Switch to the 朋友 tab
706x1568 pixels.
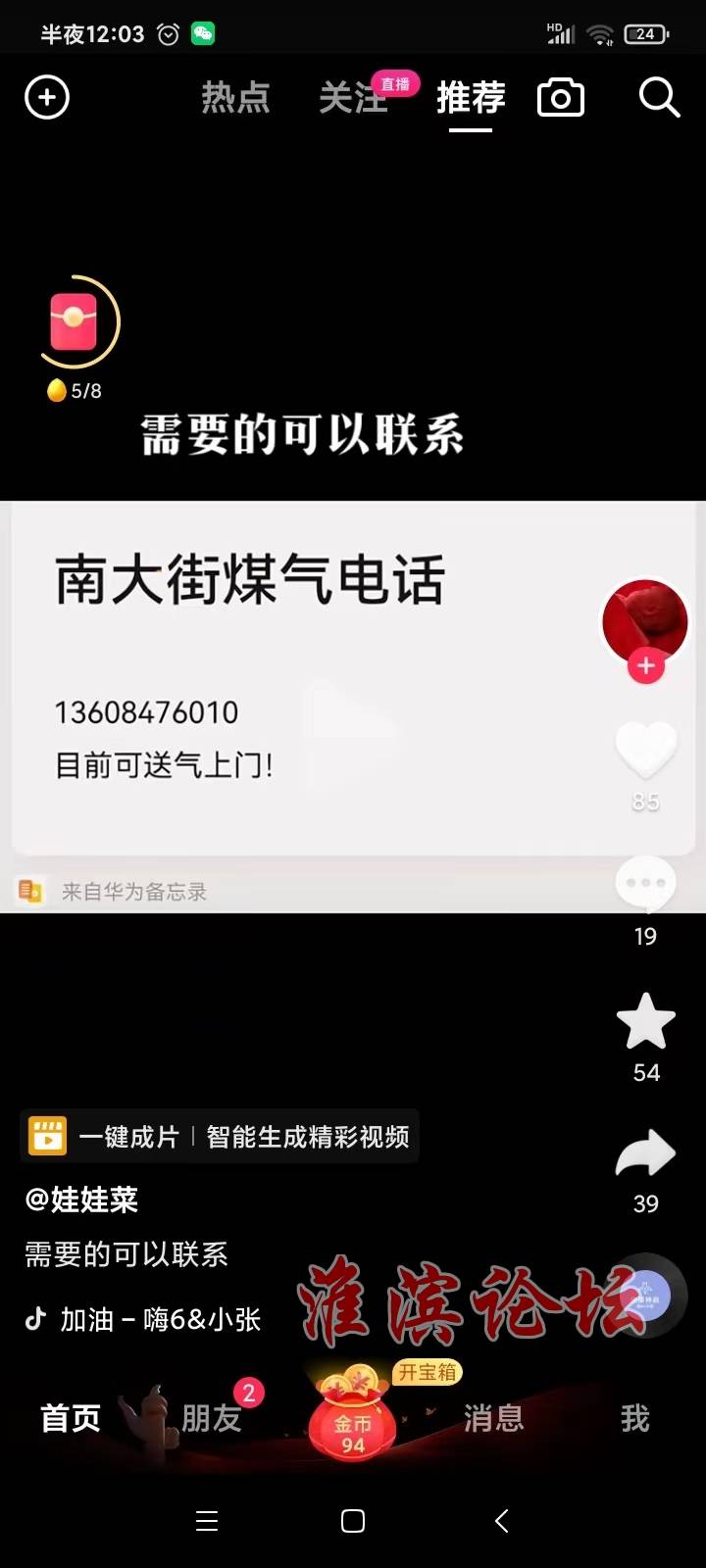211,1418
